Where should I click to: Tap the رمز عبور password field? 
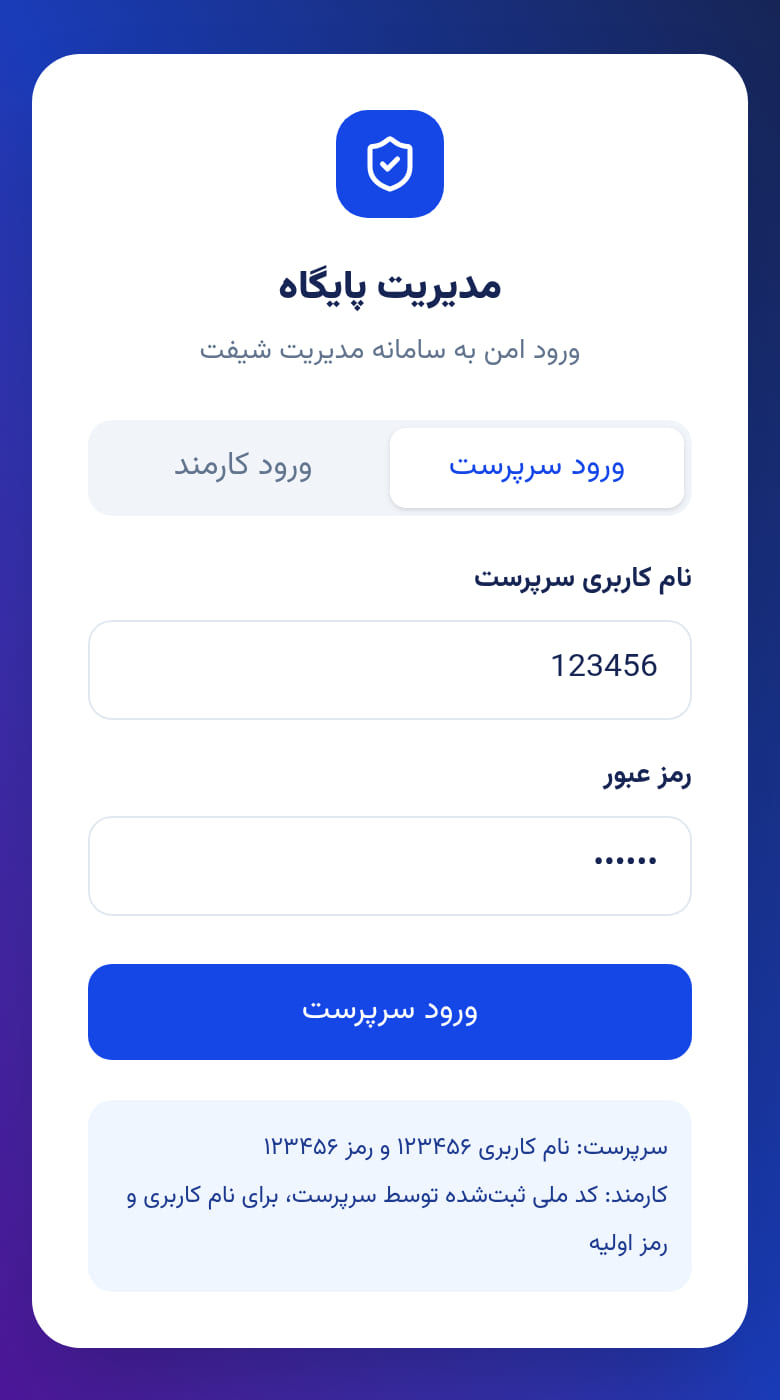pos(390,866)
